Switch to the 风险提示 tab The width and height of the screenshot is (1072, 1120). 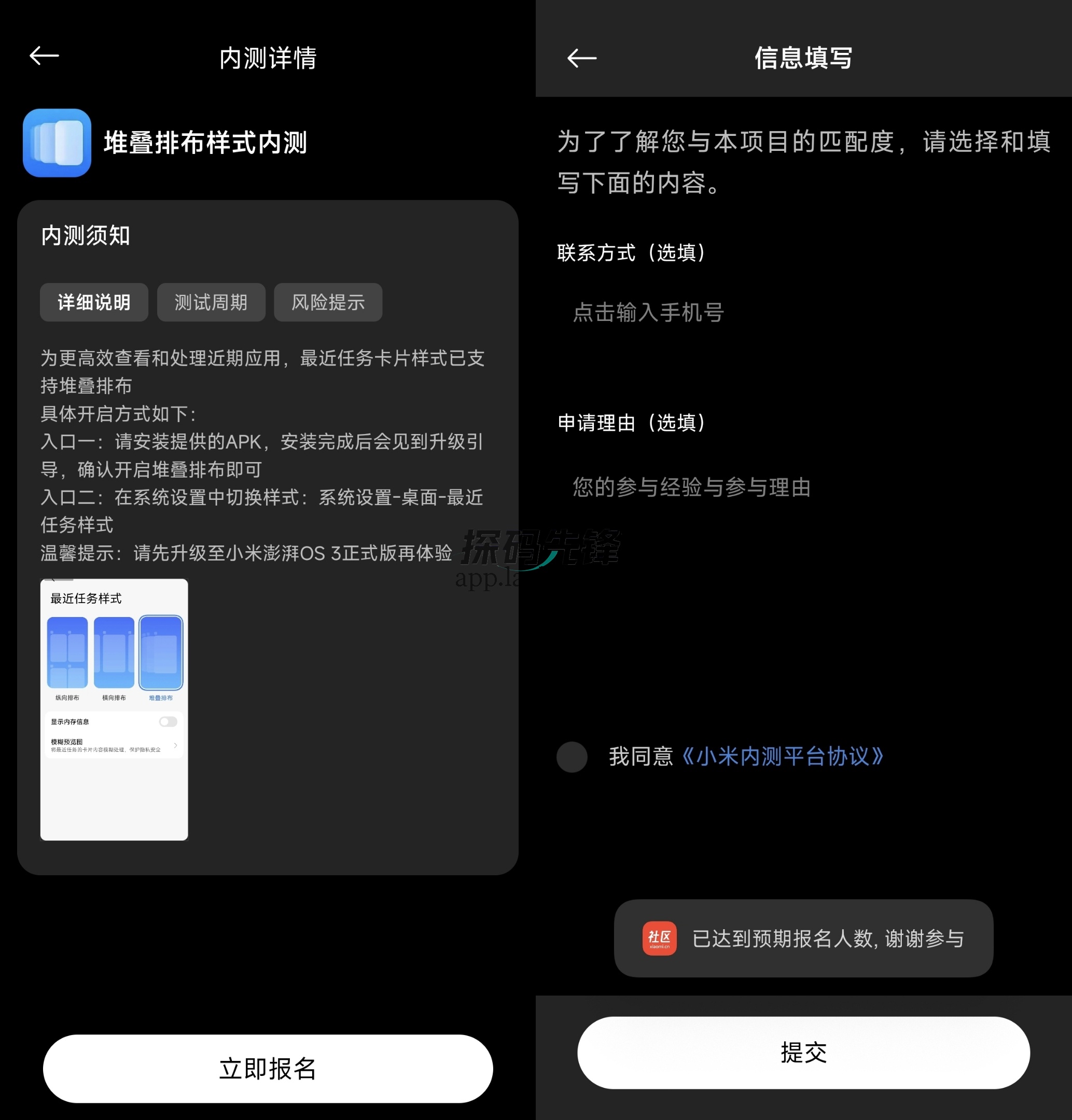point(327,302)
